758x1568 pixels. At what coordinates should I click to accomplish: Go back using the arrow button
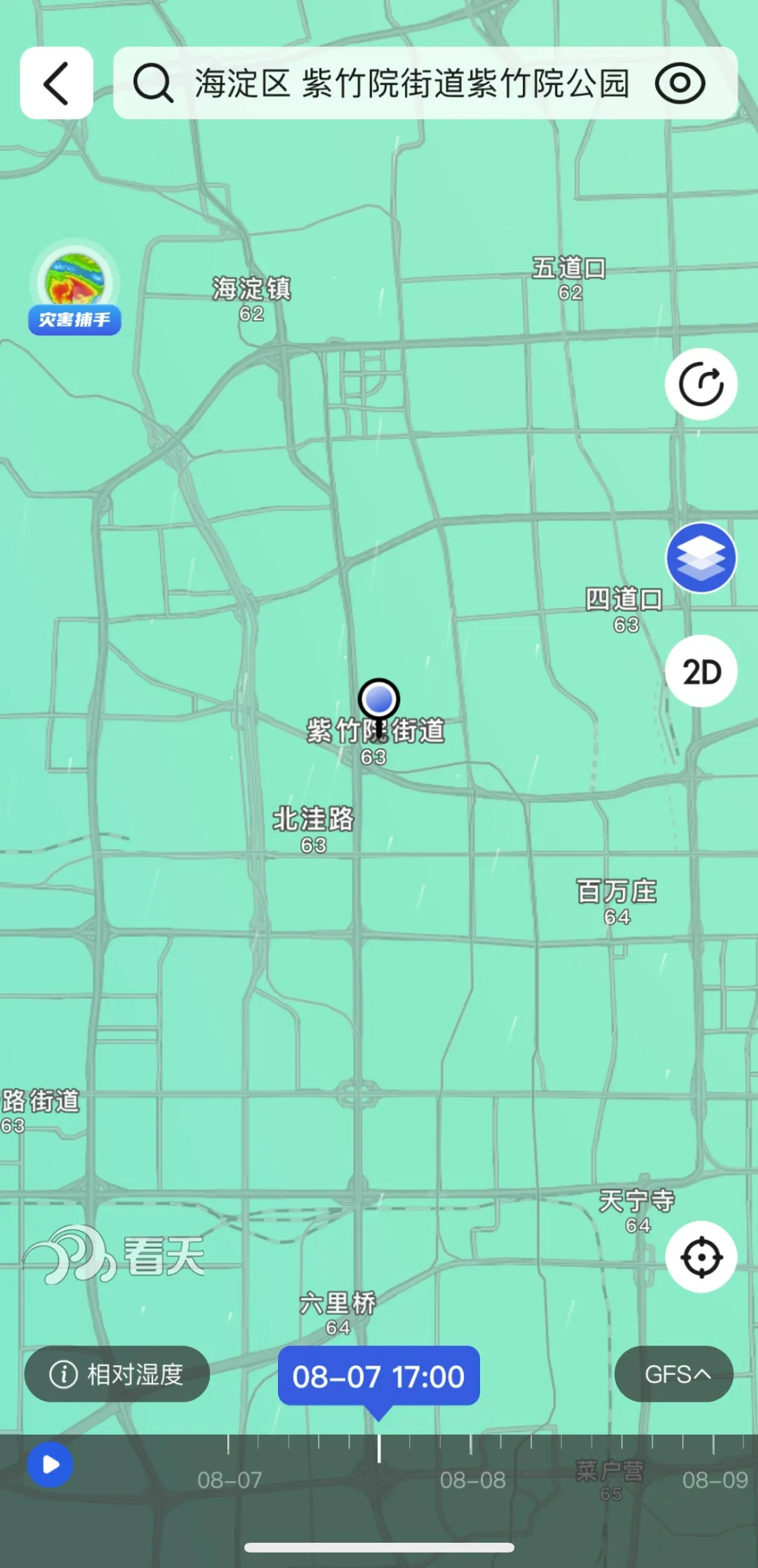pyautogui.click(x=57, y=84)
